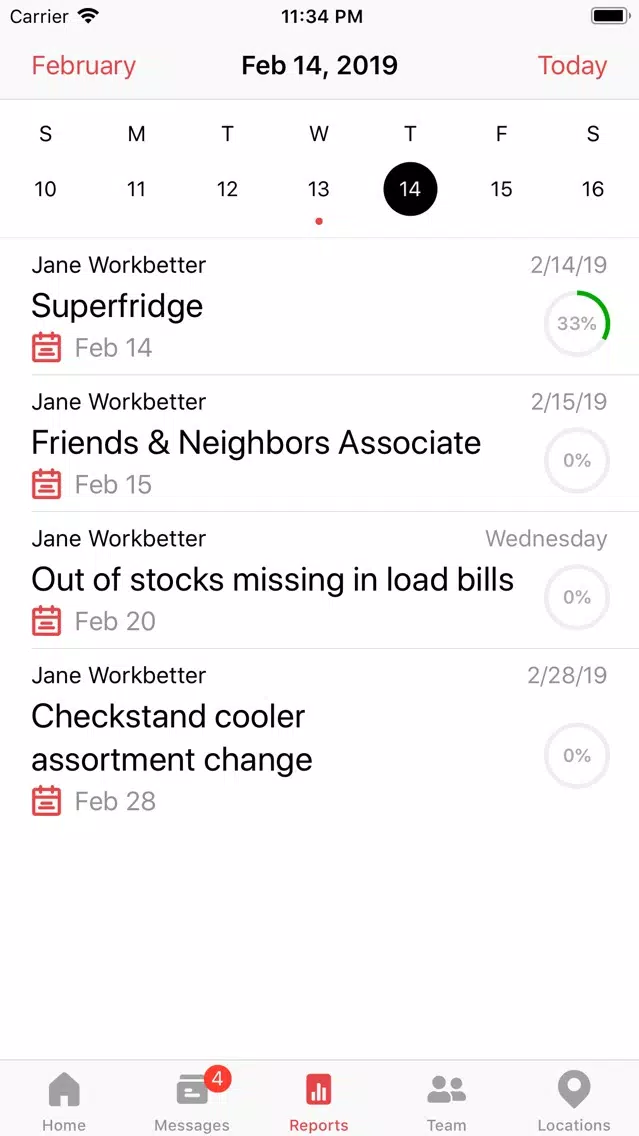Go to the Team tab

coord(446,1100)
